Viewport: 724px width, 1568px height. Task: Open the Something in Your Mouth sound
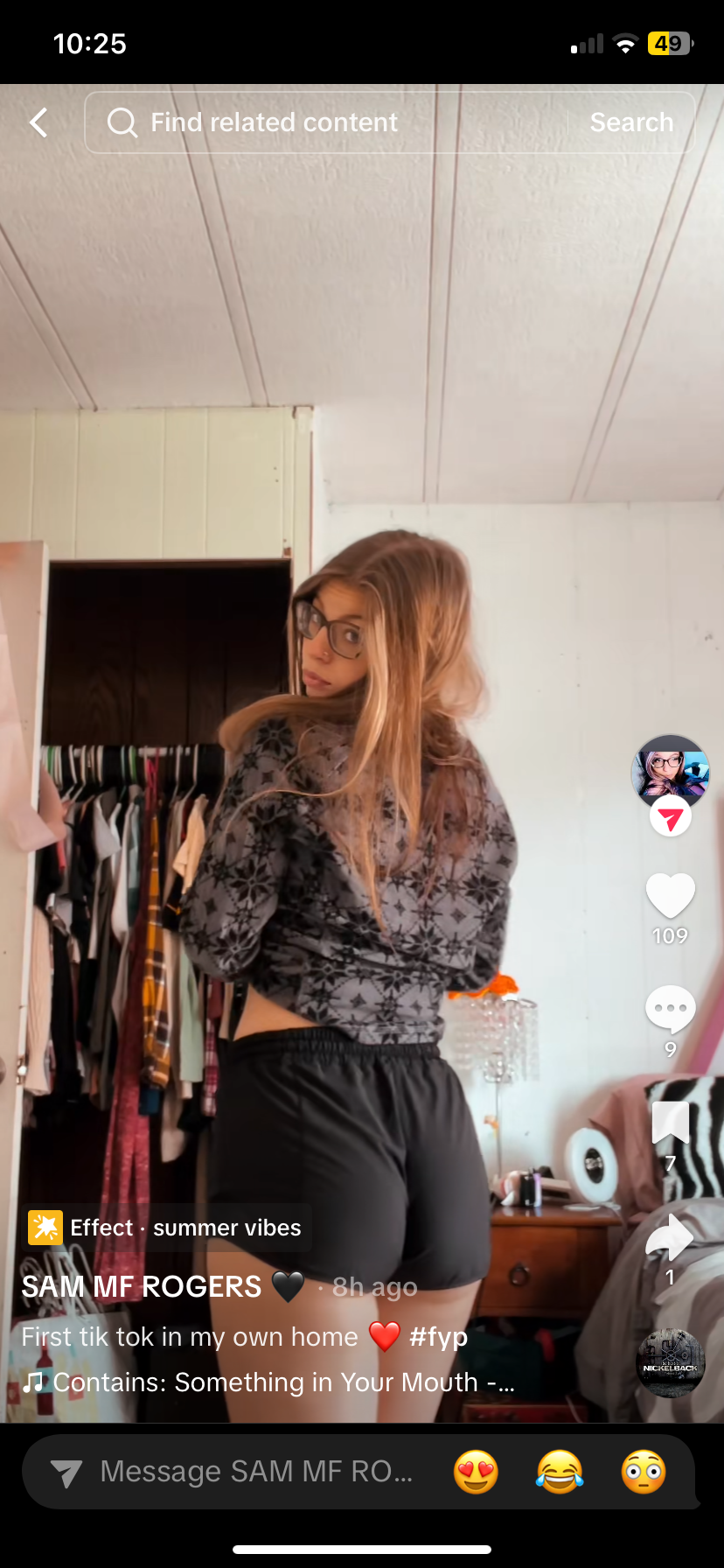pyautogui.click(x=268, y=1382)
